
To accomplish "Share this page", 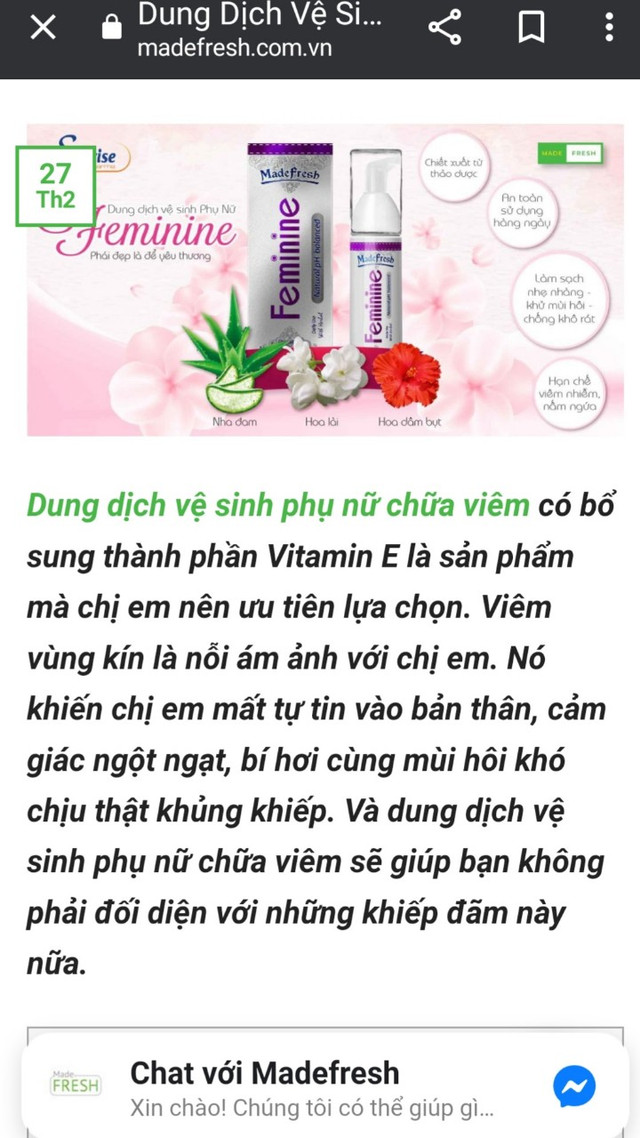I will [x=445, y=28].
